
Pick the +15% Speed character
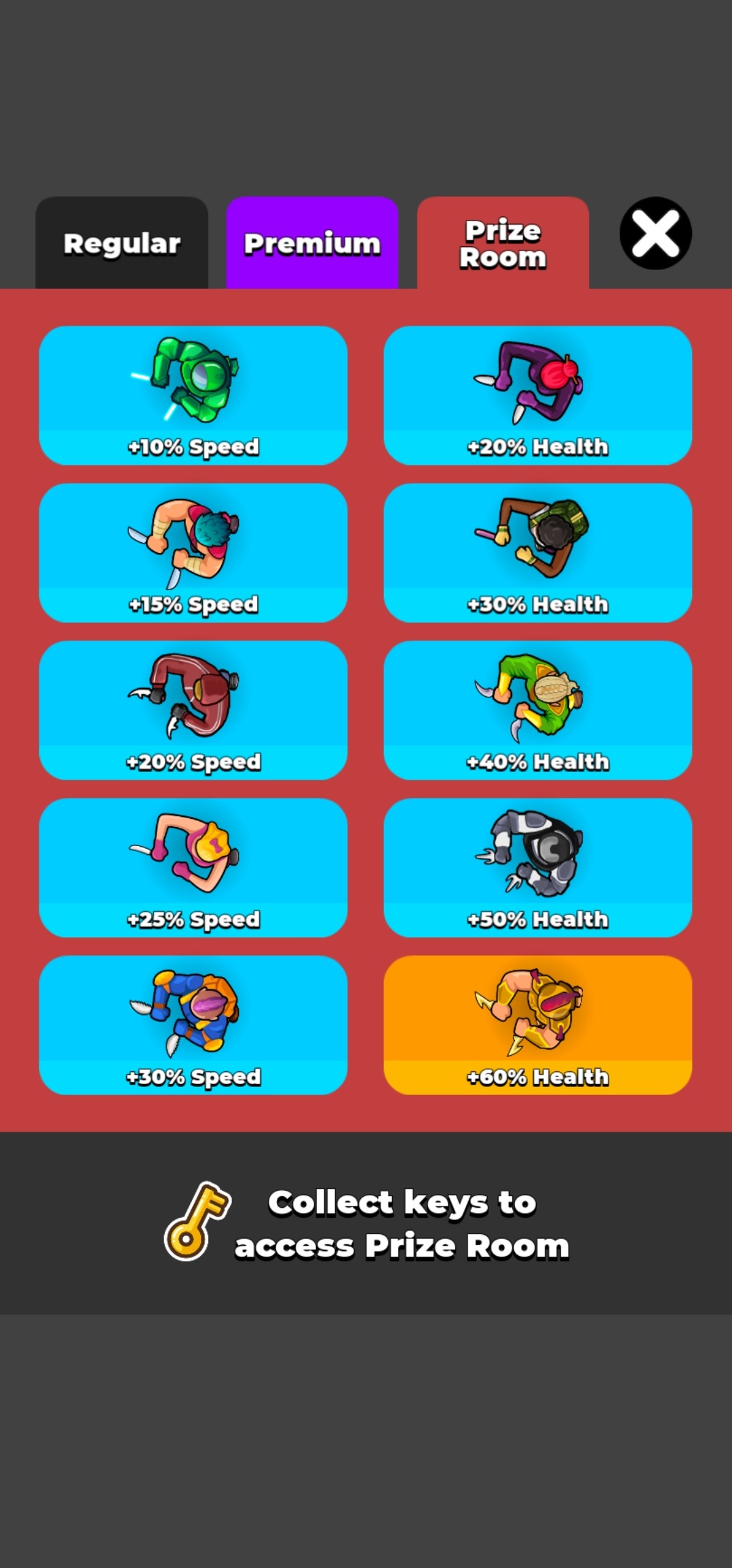(193, 552)
